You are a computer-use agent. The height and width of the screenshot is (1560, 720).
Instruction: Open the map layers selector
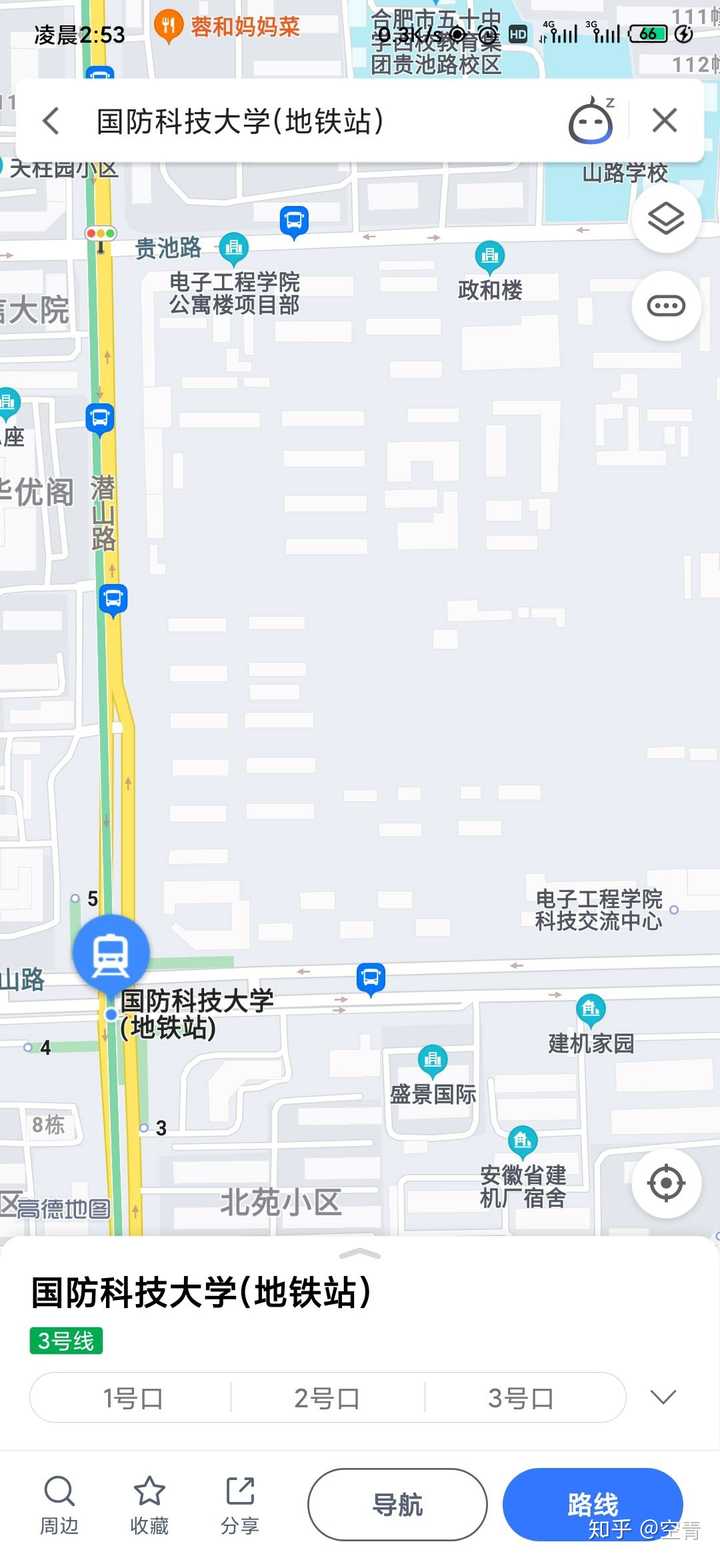(x=666, y=218)
